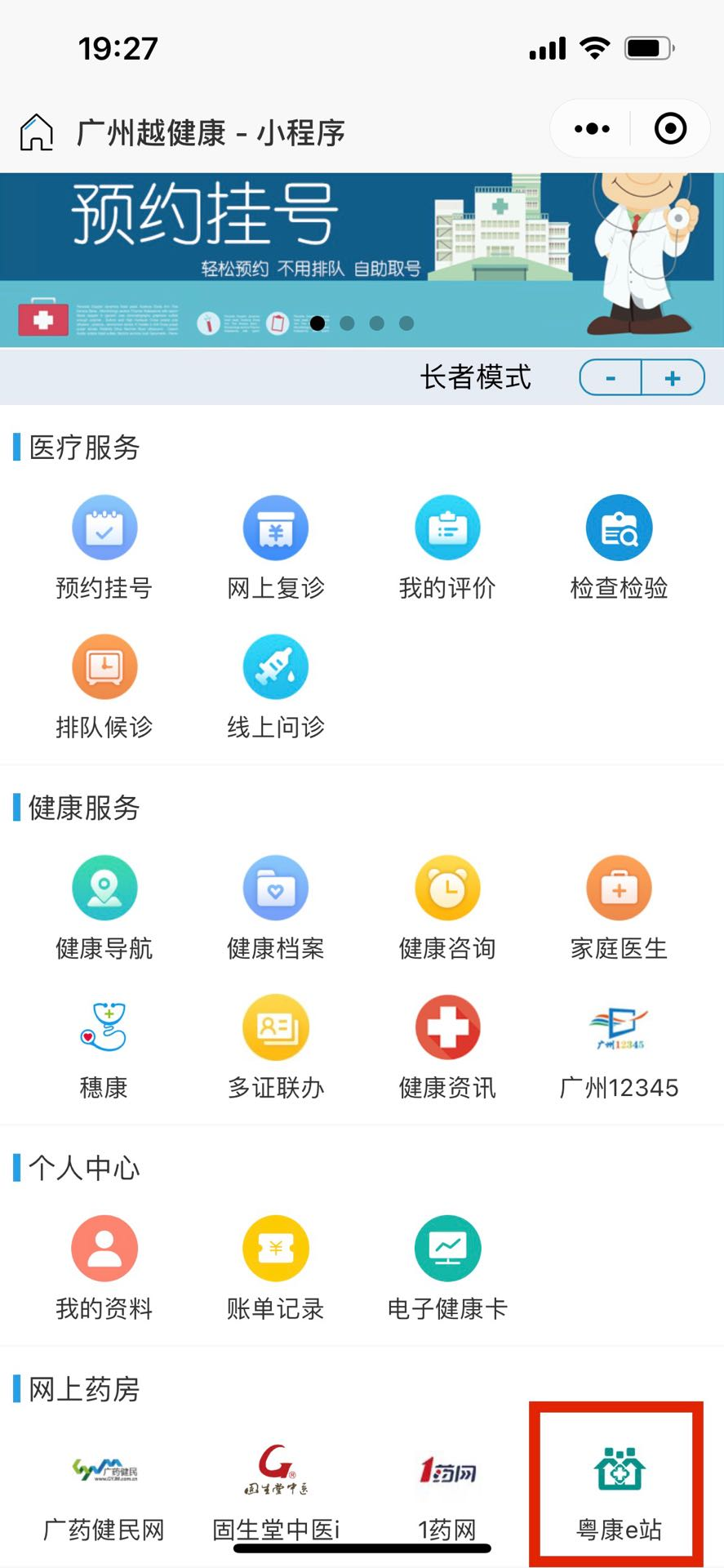Decrease font size with minus button
This screenshot has width=724, height=1568.
pos(611,378)
